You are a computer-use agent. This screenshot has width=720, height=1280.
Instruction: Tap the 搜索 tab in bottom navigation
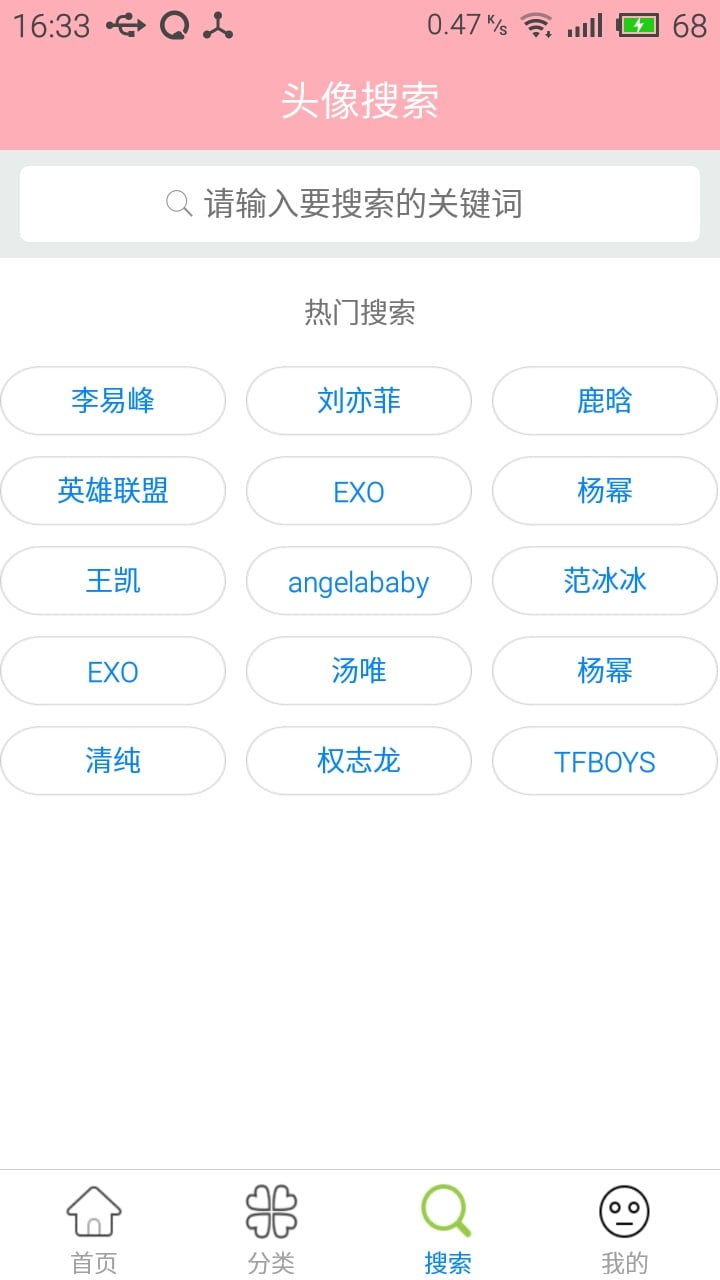coord(447,1228)
